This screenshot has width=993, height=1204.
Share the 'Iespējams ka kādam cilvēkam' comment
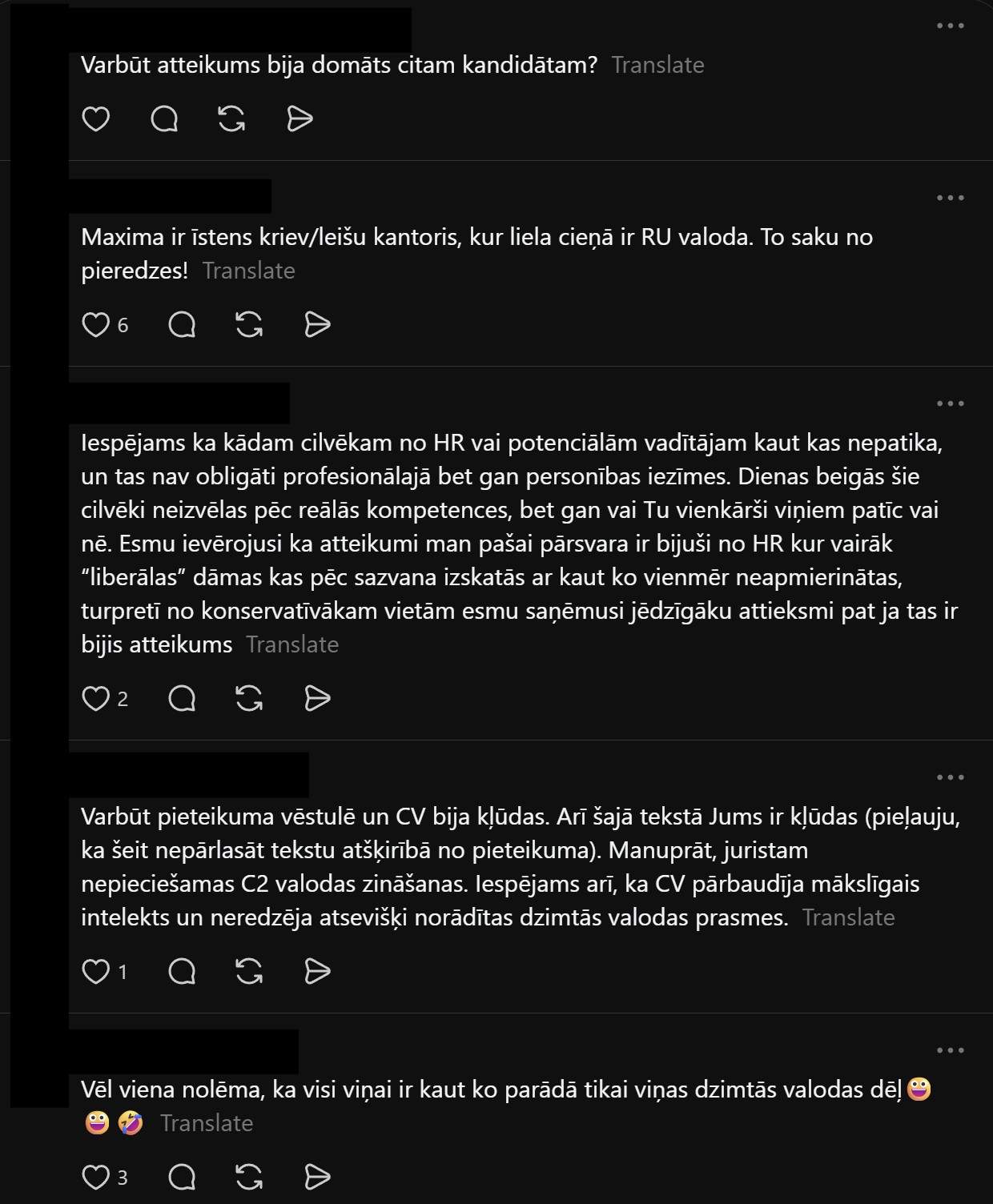coord(318,698)
